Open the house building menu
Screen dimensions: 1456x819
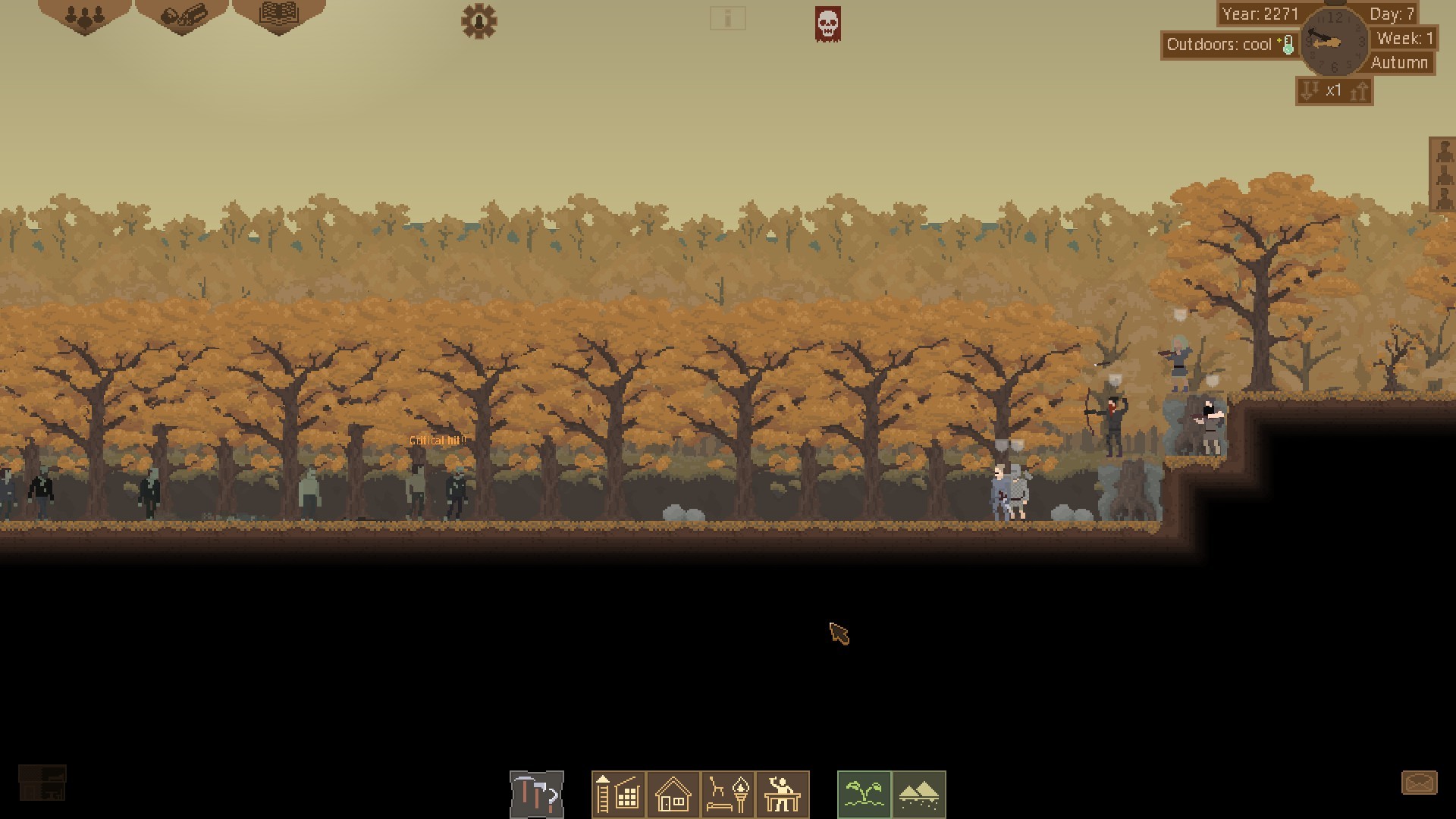coord(673,795)
